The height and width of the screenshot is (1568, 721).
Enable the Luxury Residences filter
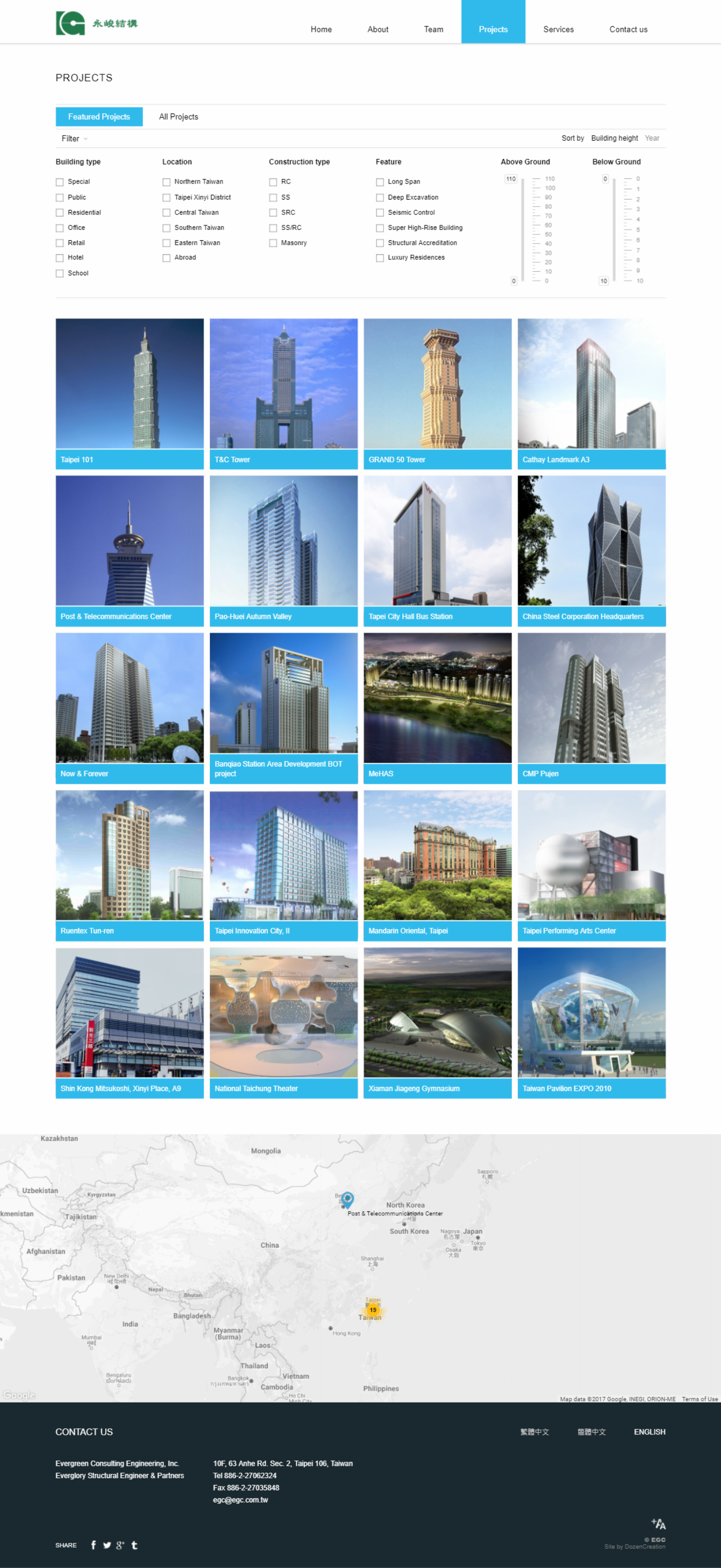pyautogui.click(x=380, y=258)
